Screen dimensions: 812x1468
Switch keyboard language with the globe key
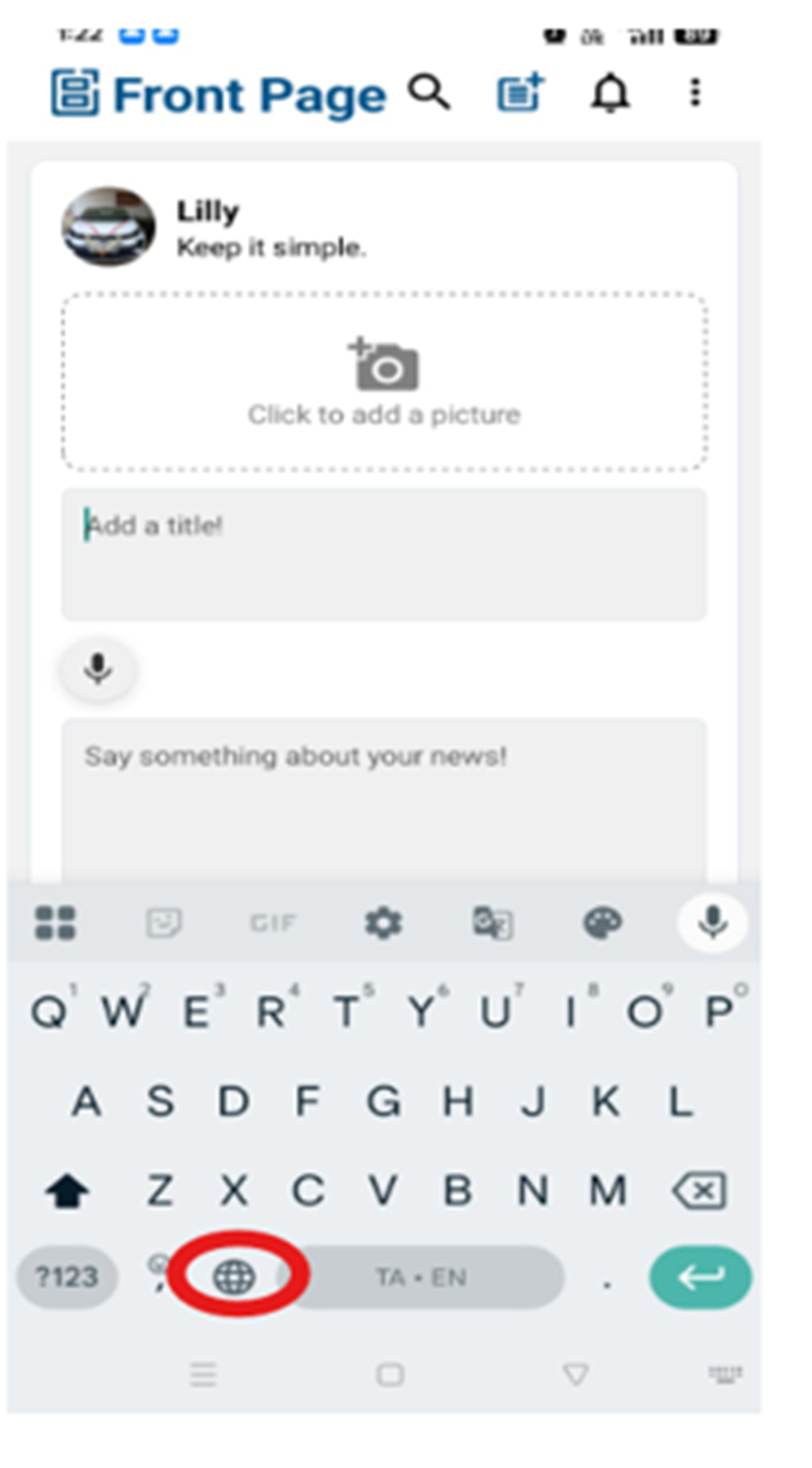234,1277
